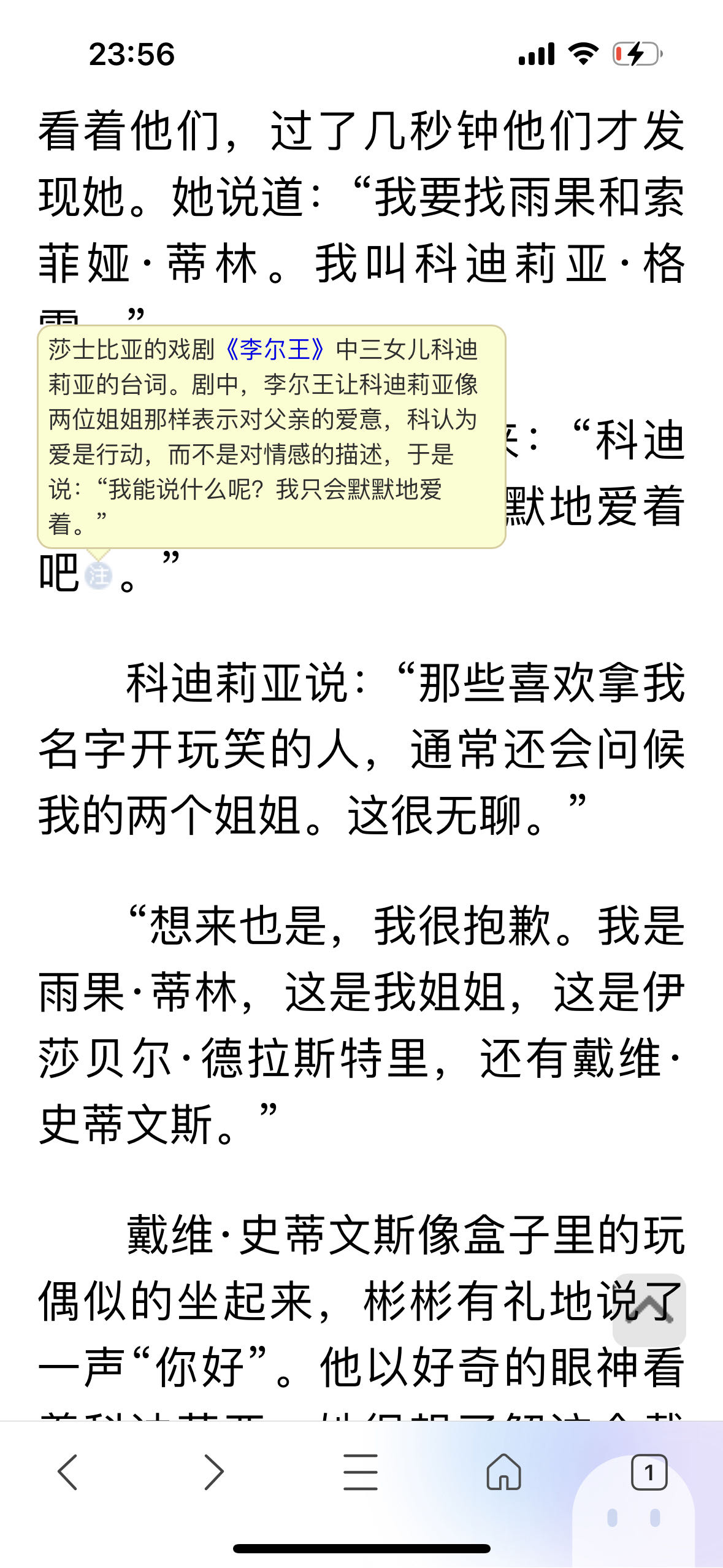
Task: Open the tab switcher showing 1 tab
Action: click(x=649, y=1472)
